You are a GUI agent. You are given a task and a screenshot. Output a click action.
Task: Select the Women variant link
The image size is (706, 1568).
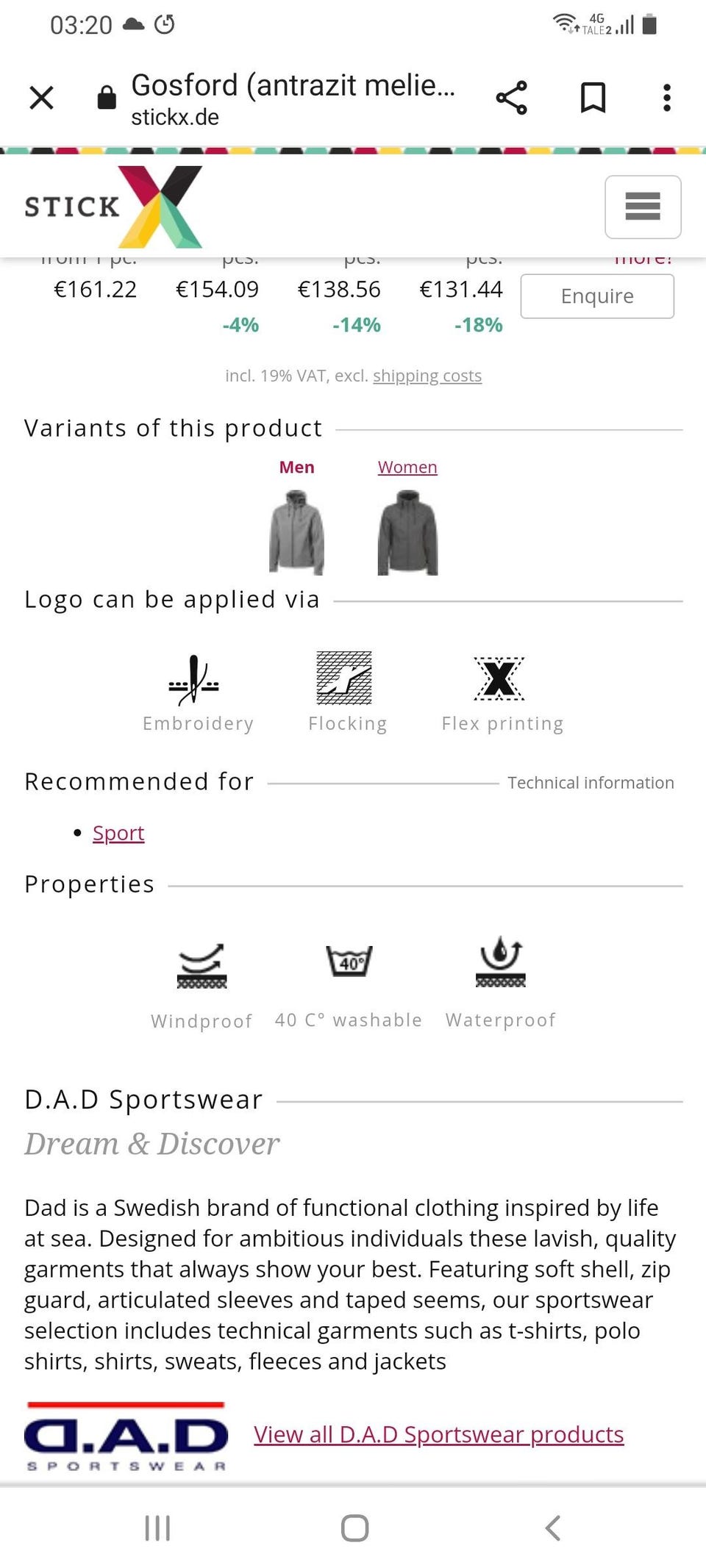click(x=407, y=468)
